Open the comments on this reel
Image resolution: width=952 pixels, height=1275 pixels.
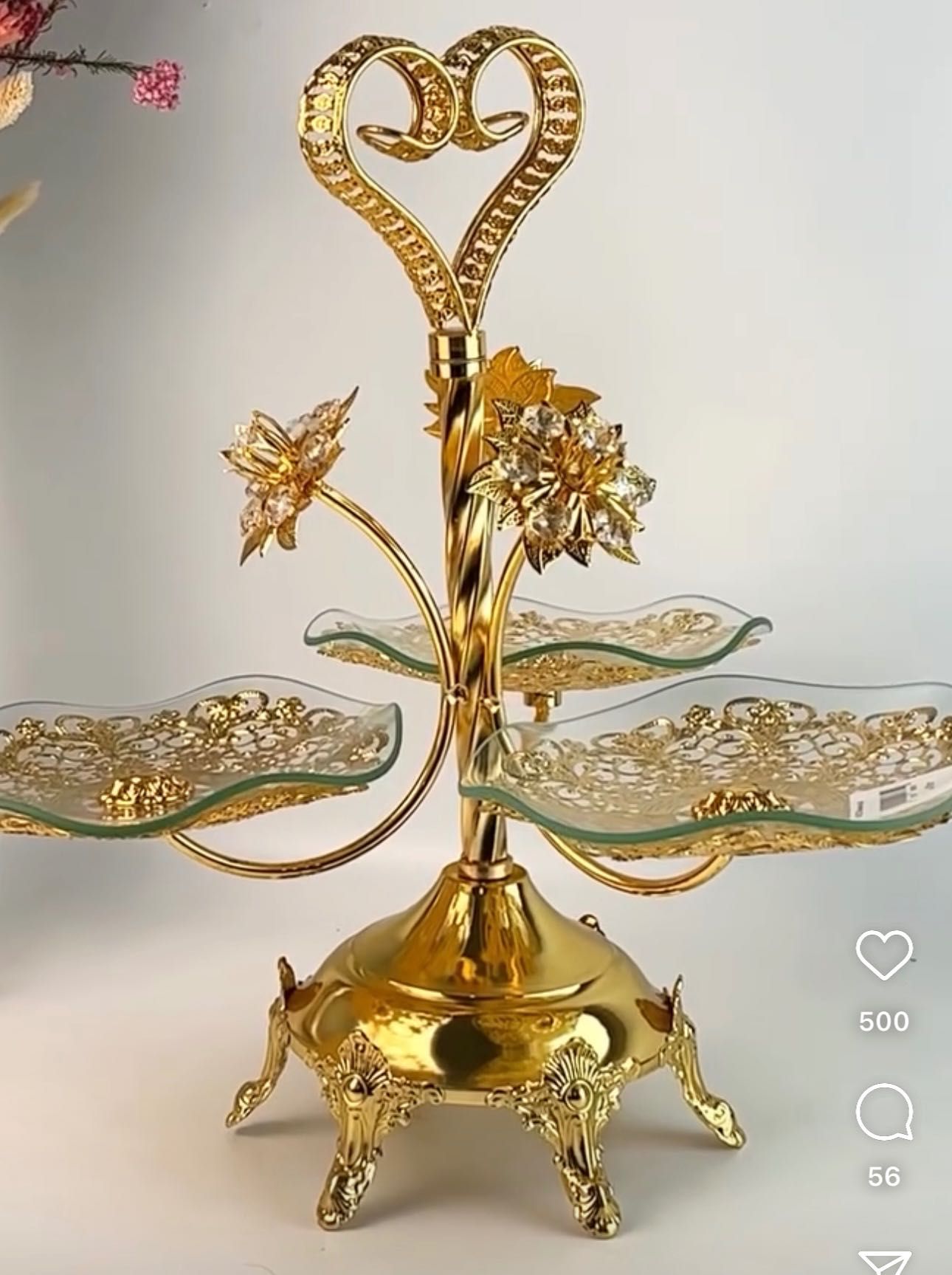883,1112
